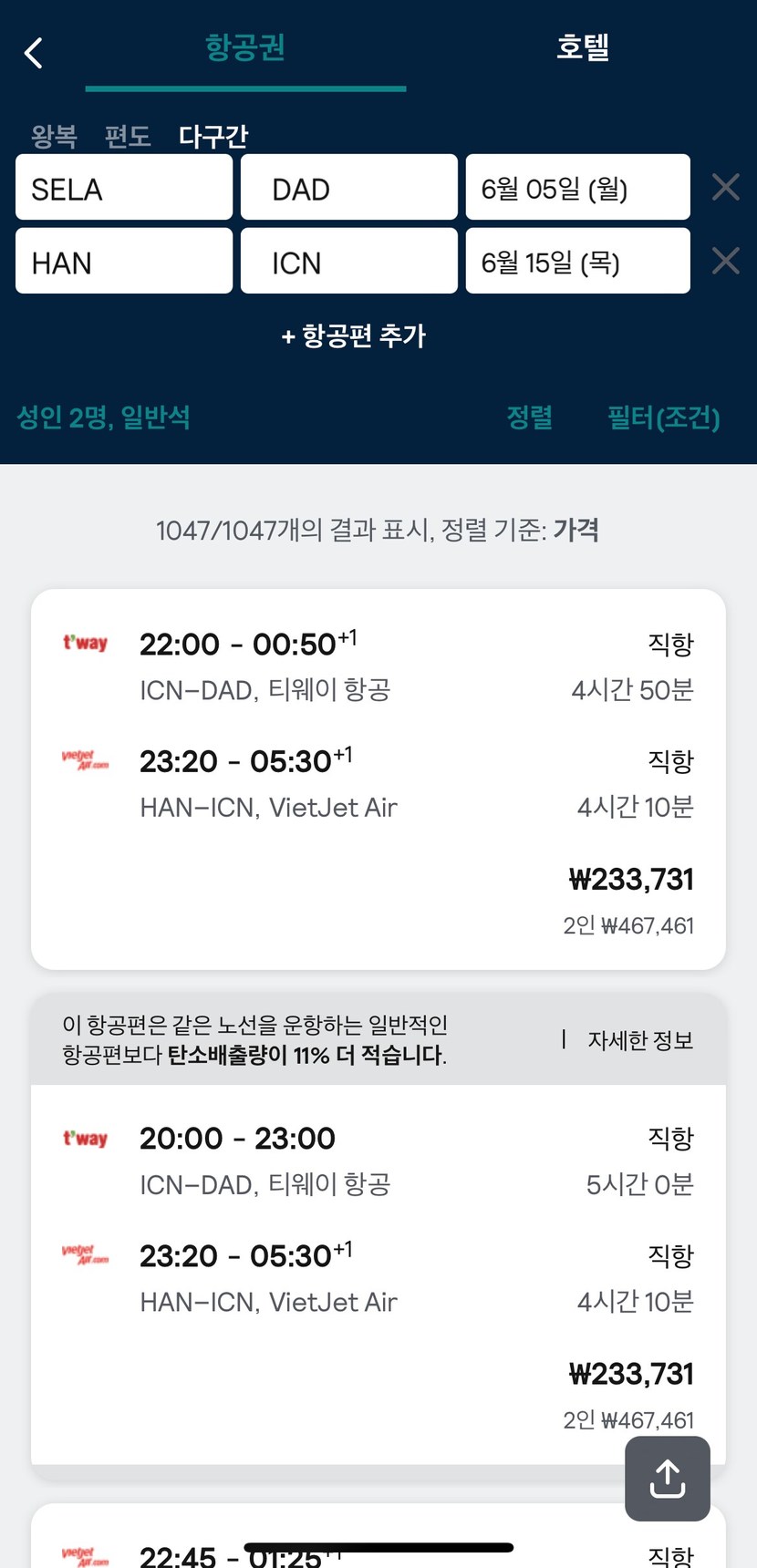Screen dimensions: 757x1568
Task: Edit the ICN destination field
Action: pyautogui.click(x=348, y=262)
